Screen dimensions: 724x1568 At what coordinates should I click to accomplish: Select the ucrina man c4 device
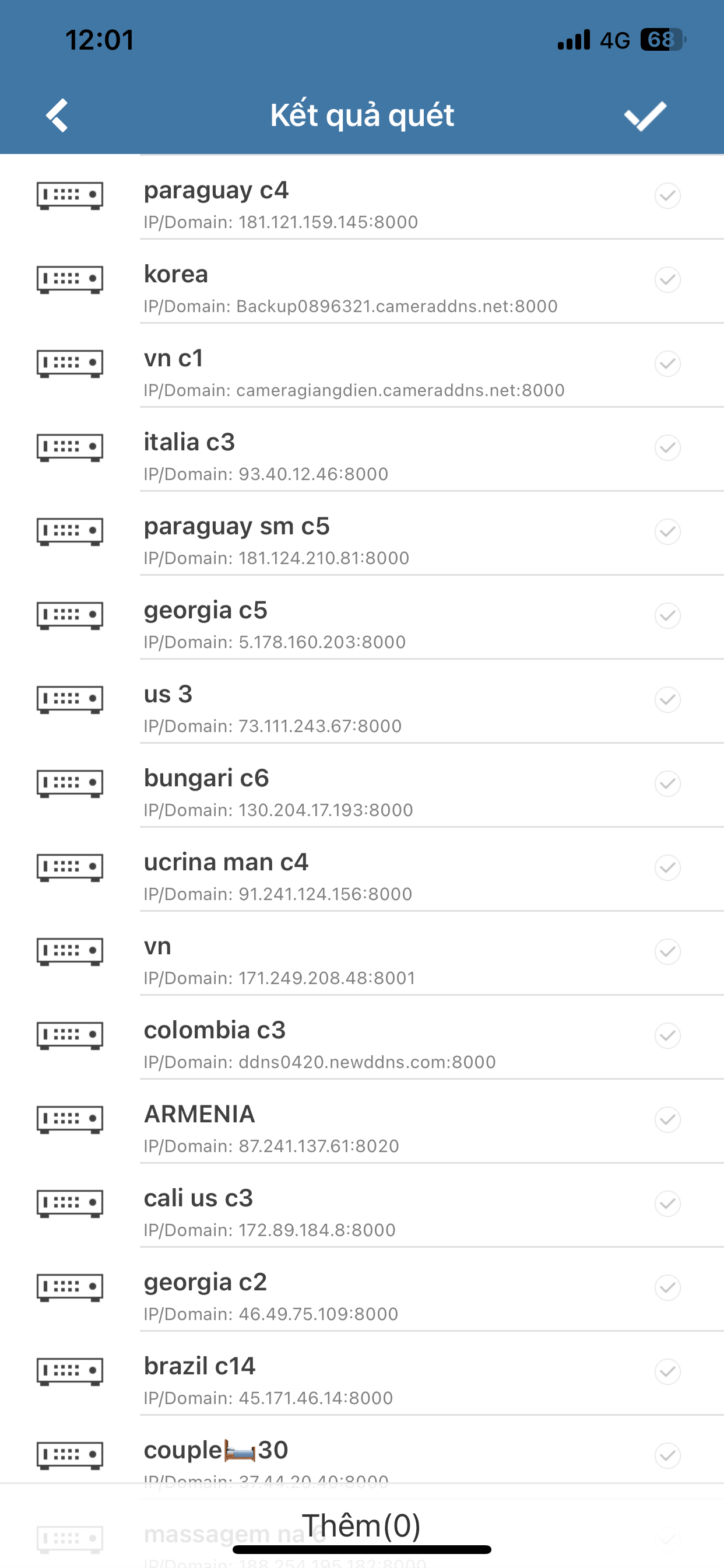click(667, 868)
